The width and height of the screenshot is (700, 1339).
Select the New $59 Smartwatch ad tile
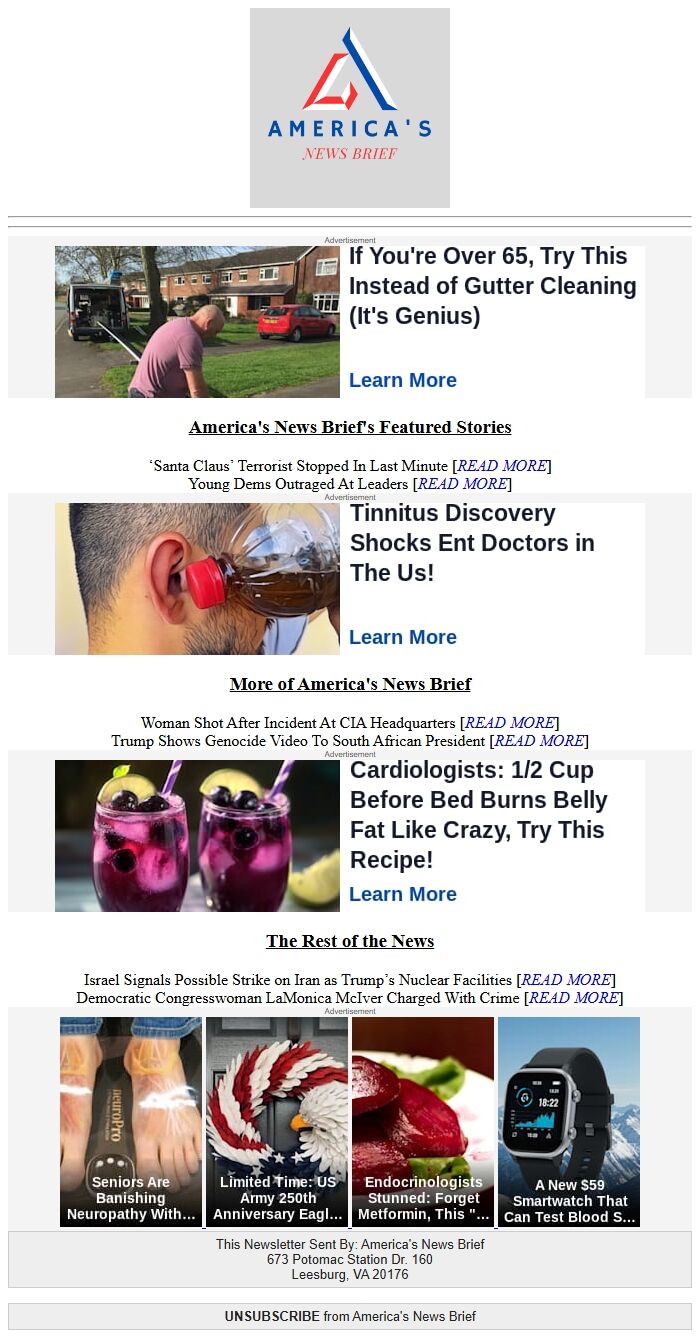pos(569,1121)
